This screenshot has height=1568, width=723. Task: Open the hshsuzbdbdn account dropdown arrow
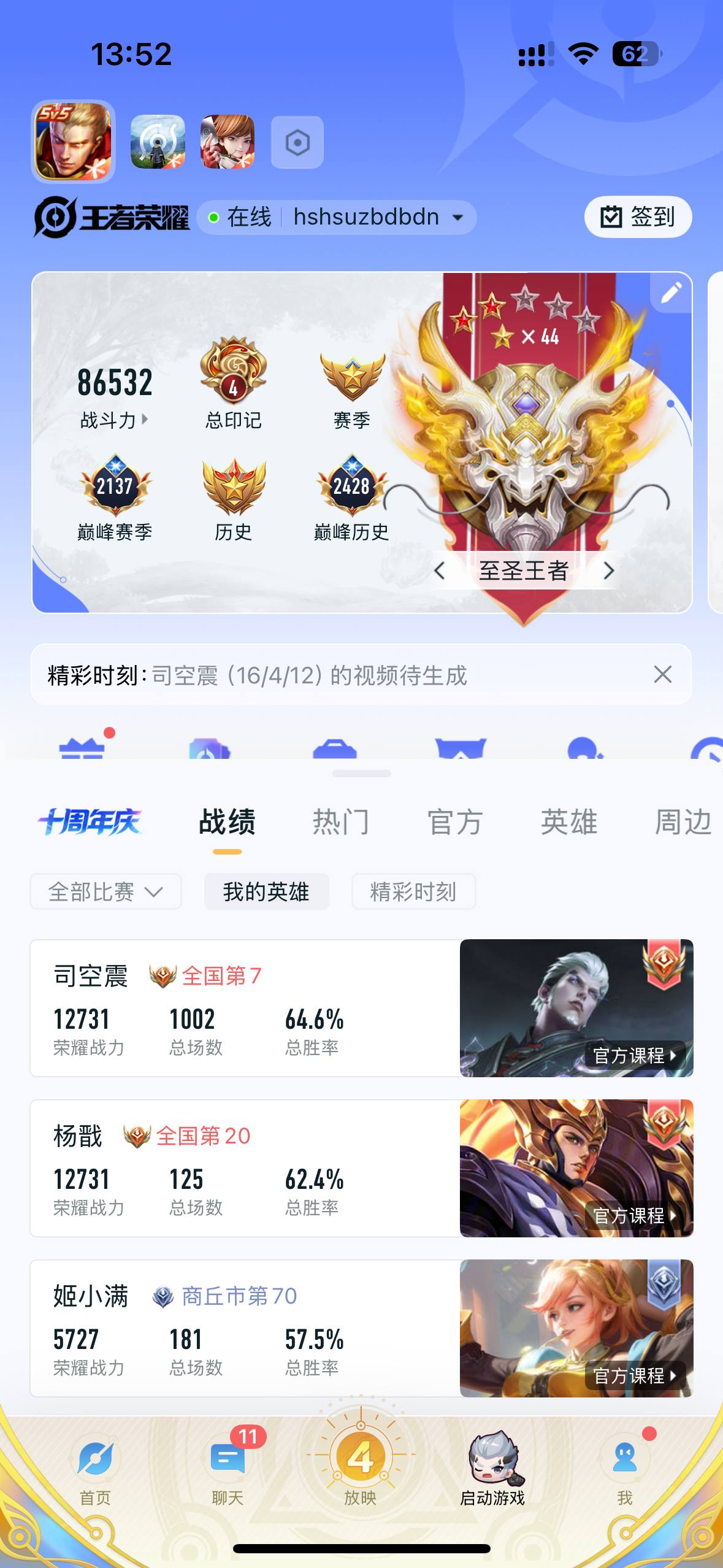[x=459, y=217]
